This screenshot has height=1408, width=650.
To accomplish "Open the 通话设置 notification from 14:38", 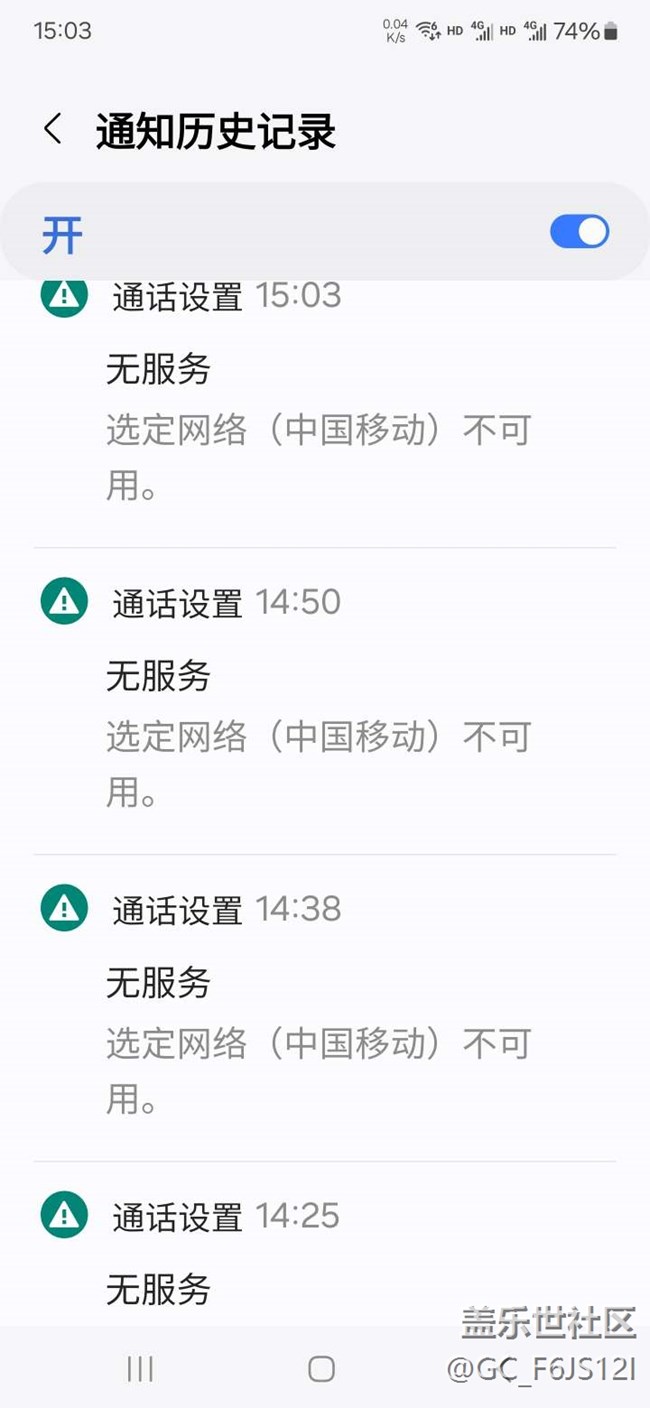I will 320,1005.
